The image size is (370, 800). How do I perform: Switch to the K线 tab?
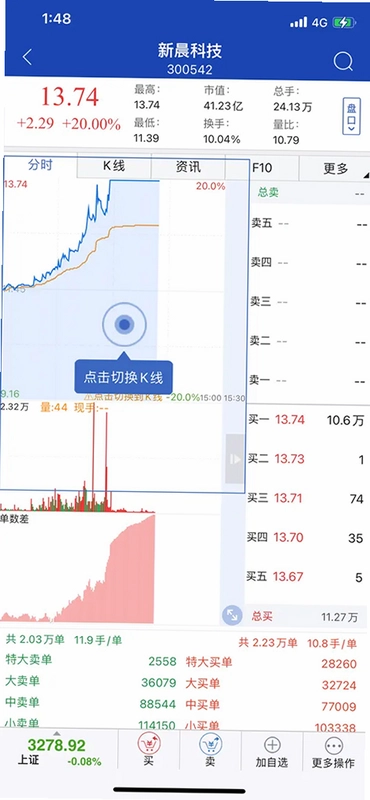[114, 166]
